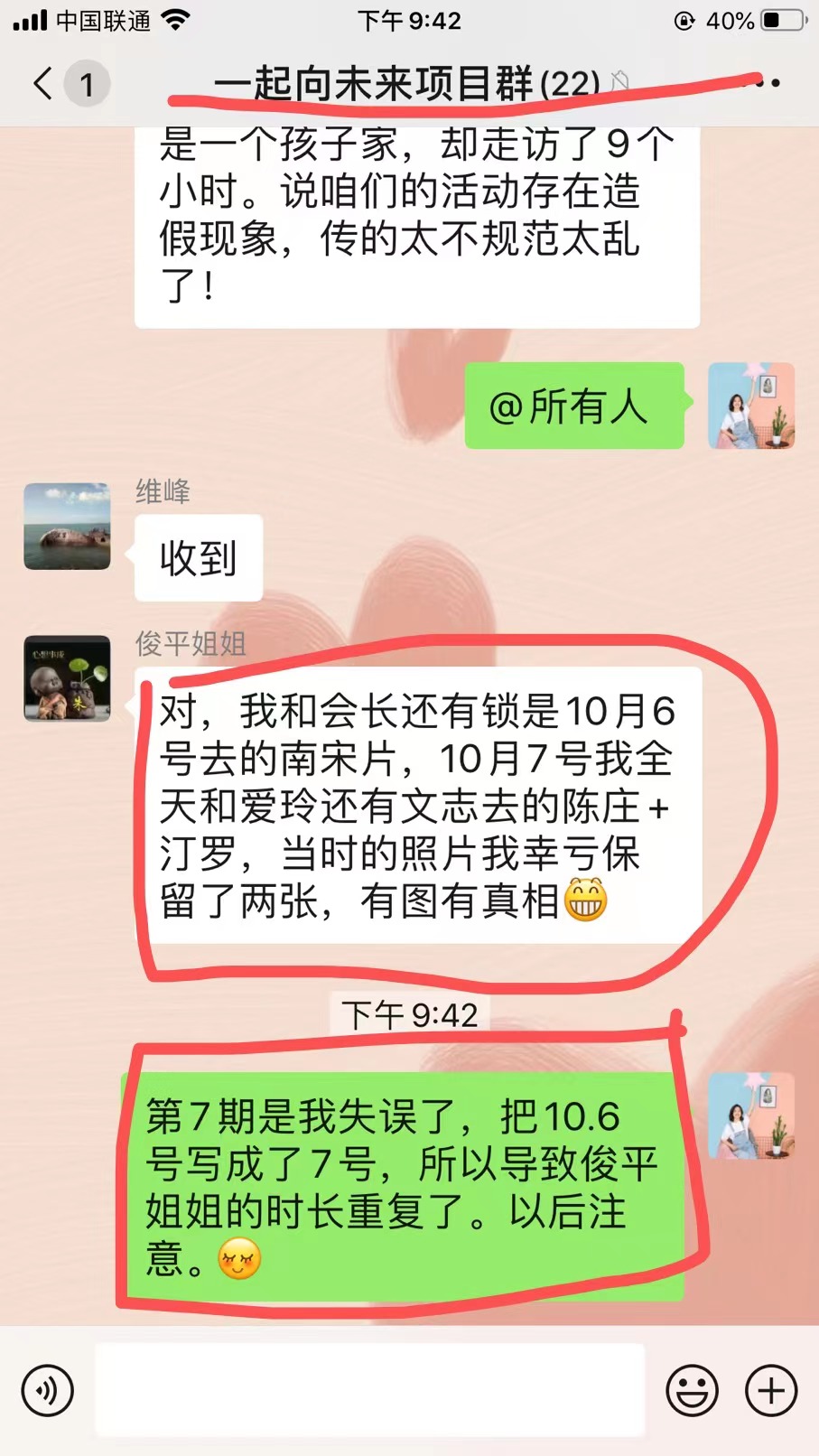Open 俊平姐姐's profile avatar
This screenshot has height=1456, width=819.
[68, 678]
